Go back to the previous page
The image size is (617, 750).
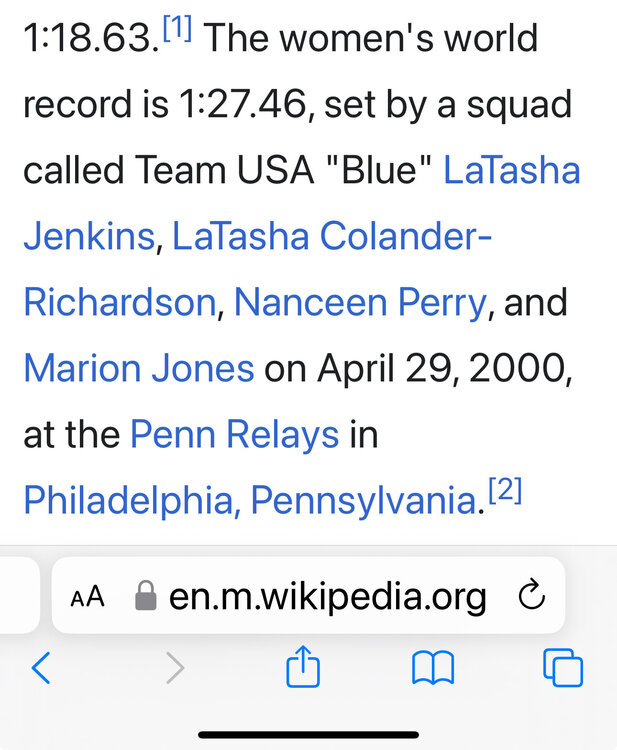[41, 668]
